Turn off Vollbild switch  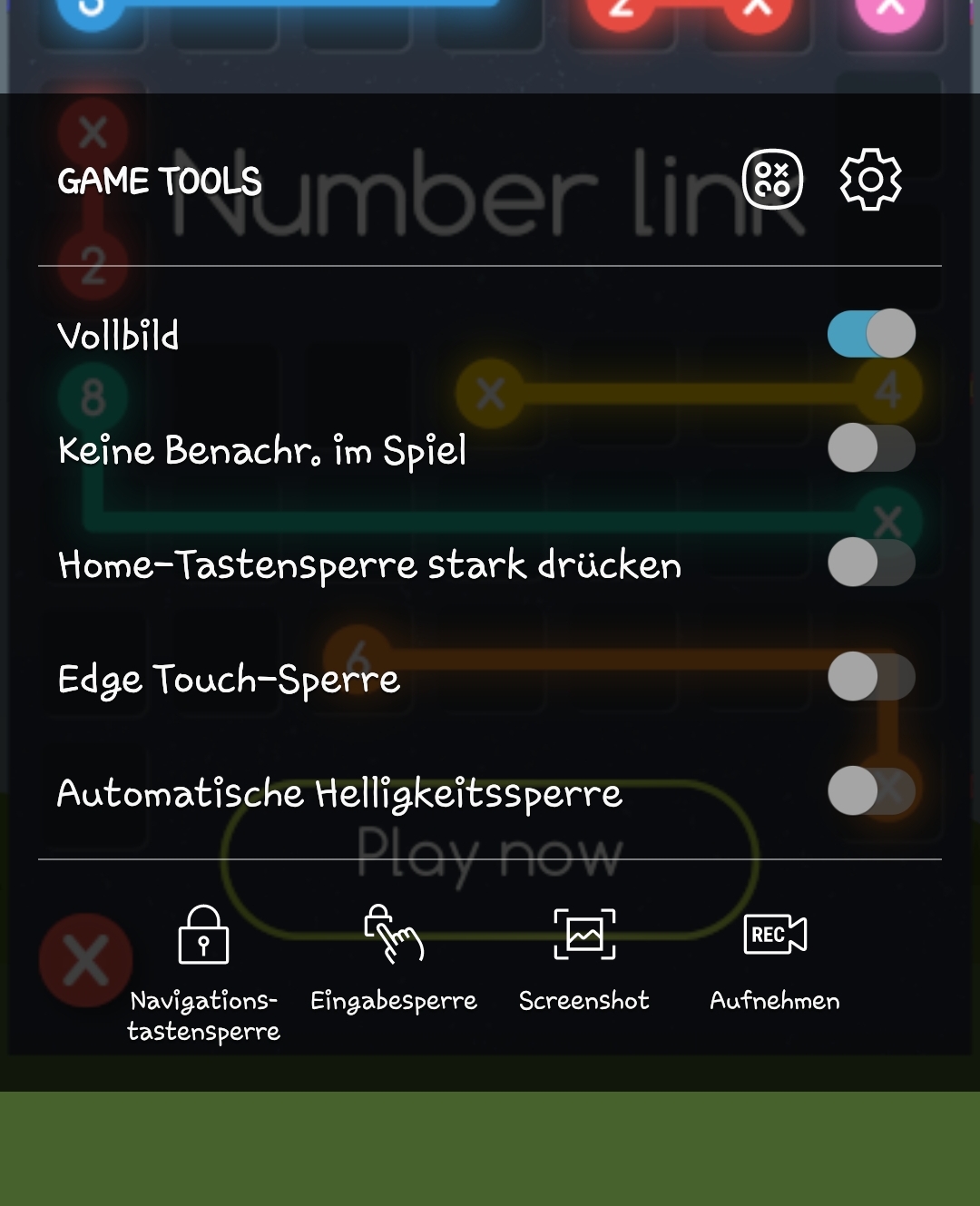click(871, 334)
